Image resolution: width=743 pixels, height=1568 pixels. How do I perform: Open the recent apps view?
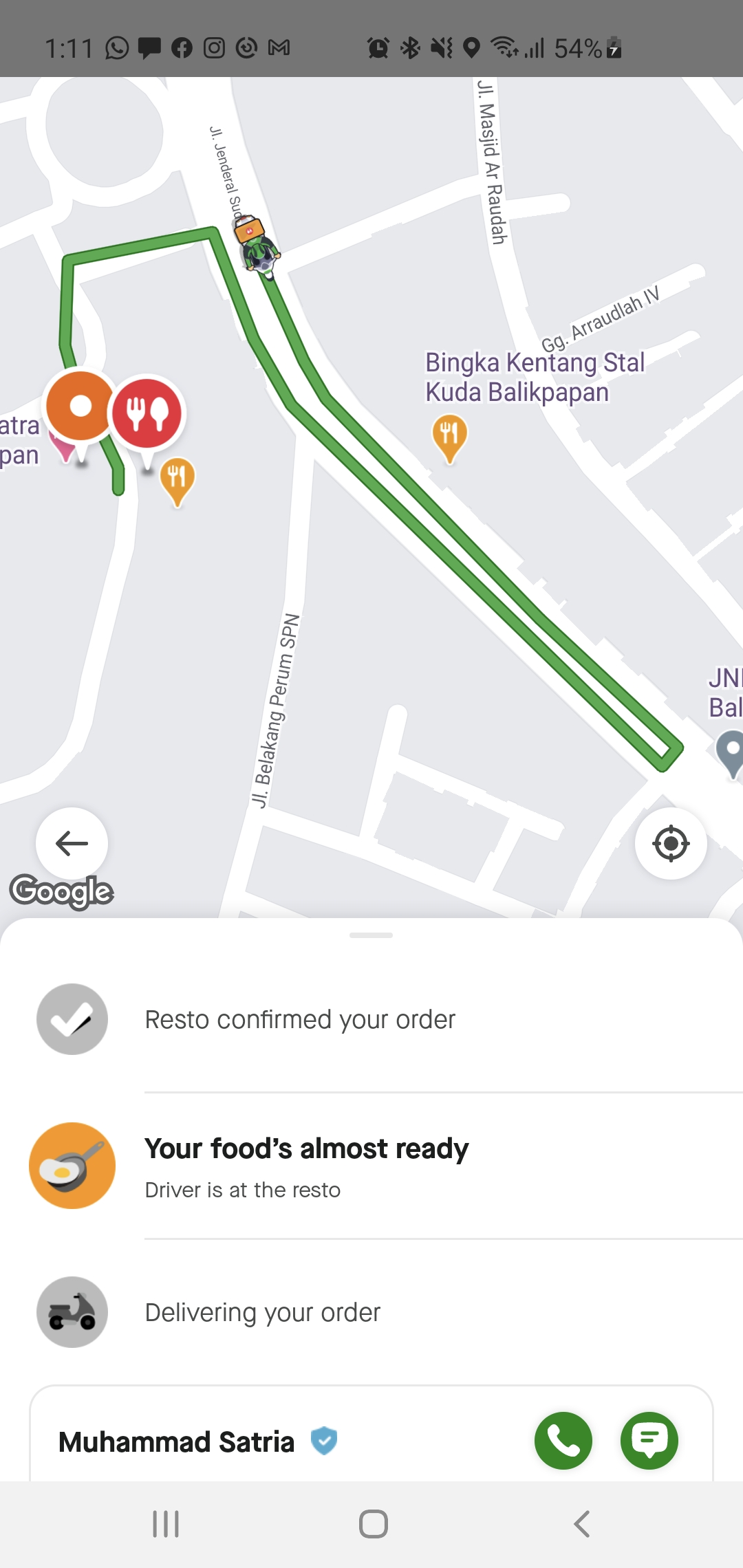(166, 1524)
